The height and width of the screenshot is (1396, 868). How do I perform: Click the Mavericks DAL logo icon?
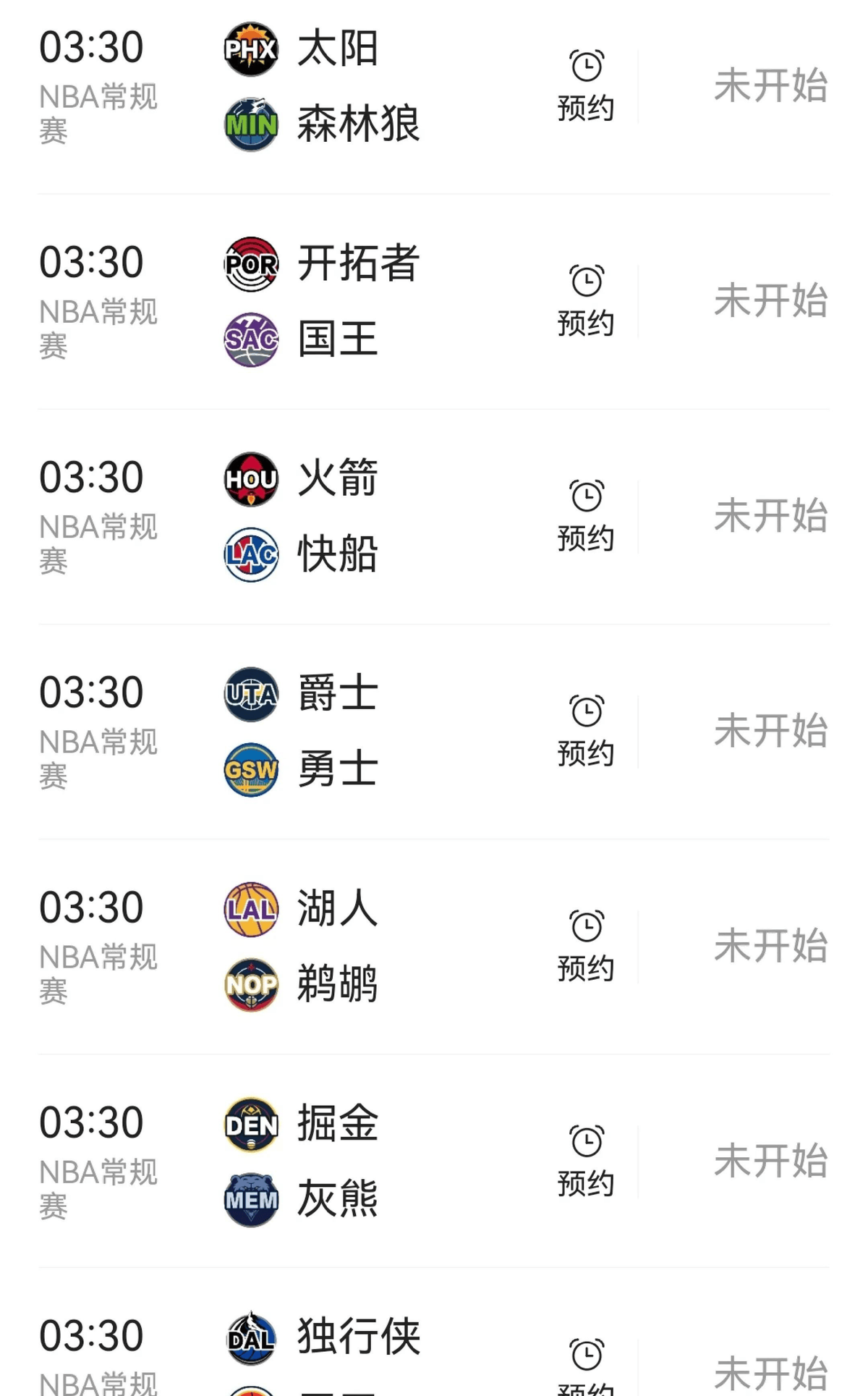251,1338
